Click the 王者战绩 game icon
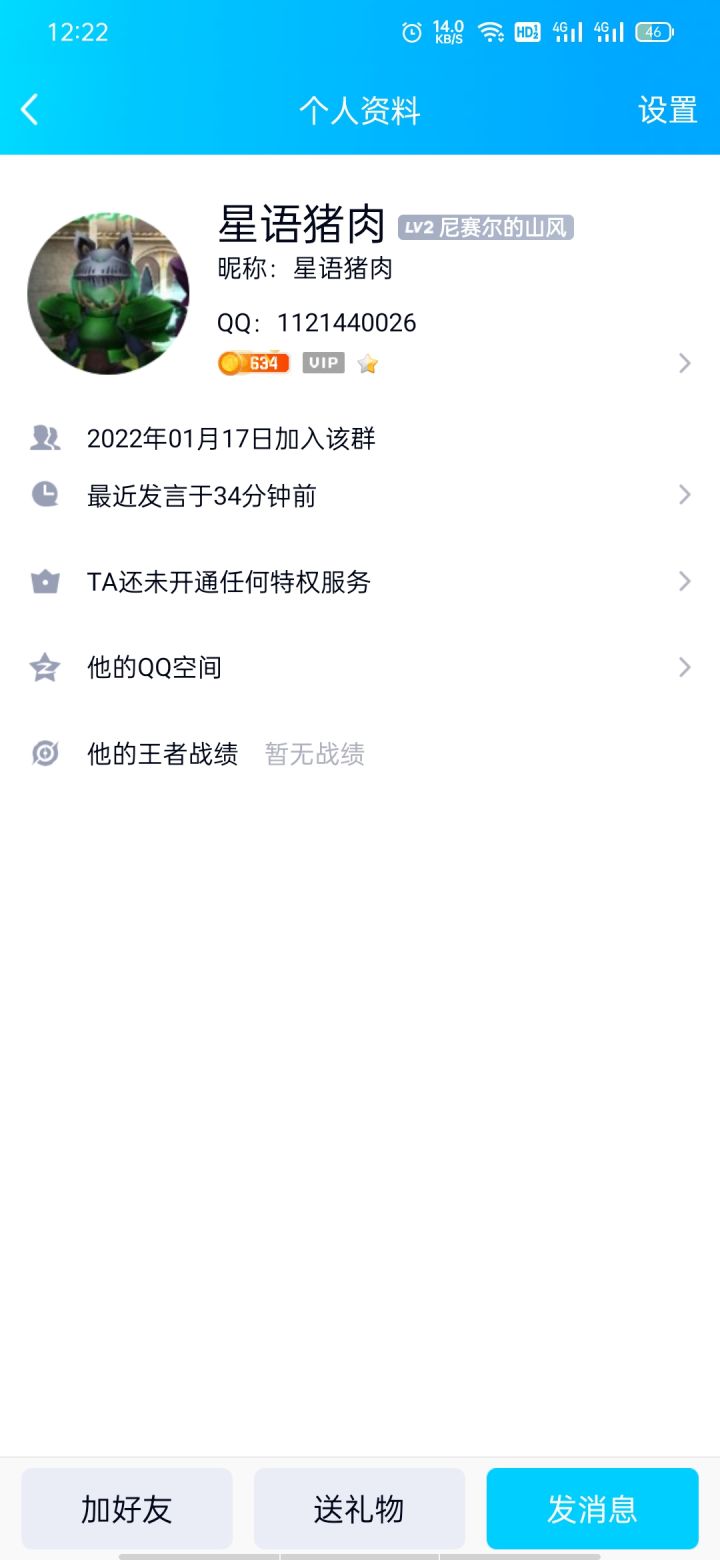The height and width of the screenshot is (1560, 720). pos(44,753)
